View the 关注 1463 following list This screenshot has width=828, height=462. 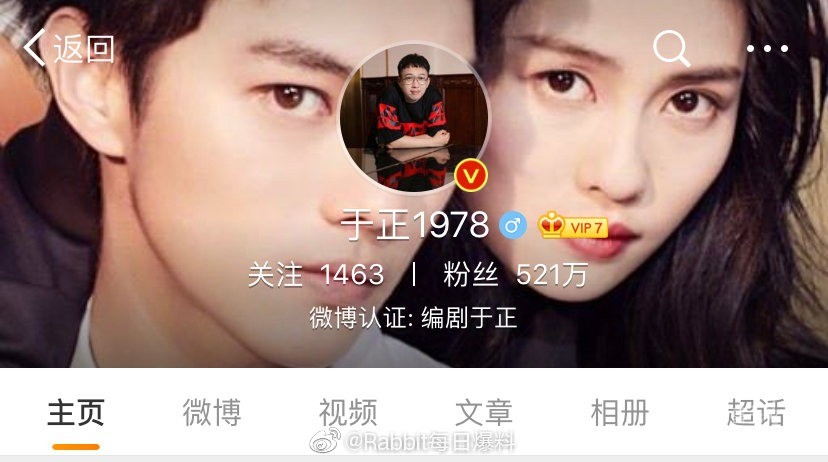pyautogui.click(x=316, y=275)
